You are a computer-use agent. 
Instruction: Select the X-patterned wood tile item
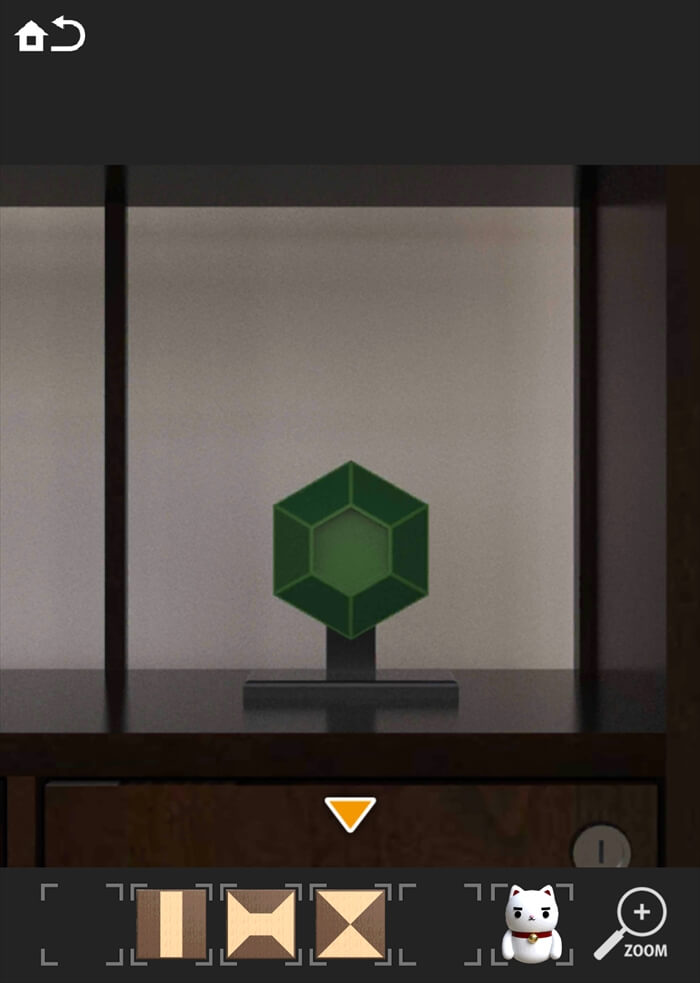[x=351, y=924]
